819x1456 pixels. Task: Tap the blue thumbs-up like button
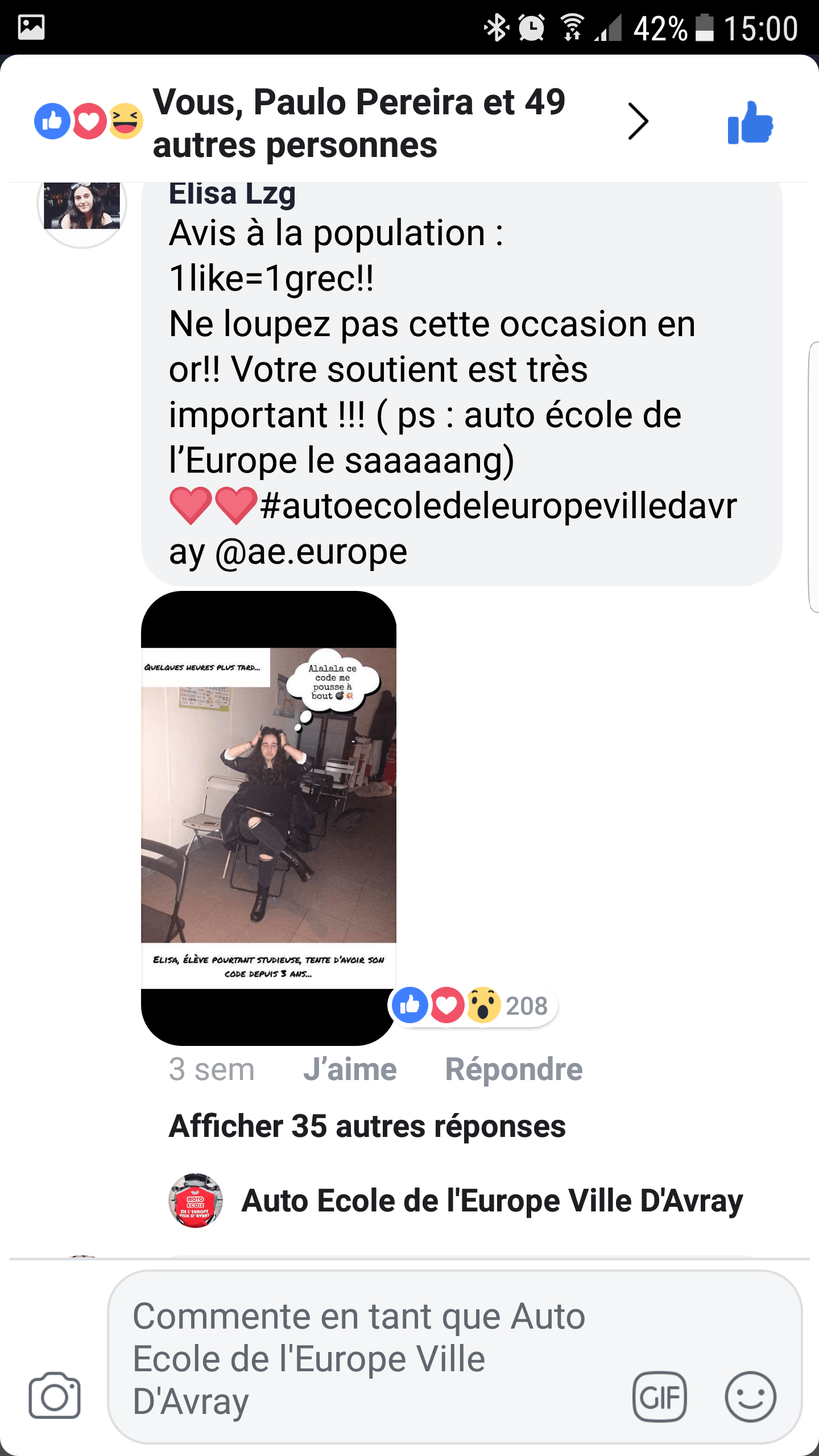tap(750, 122)
